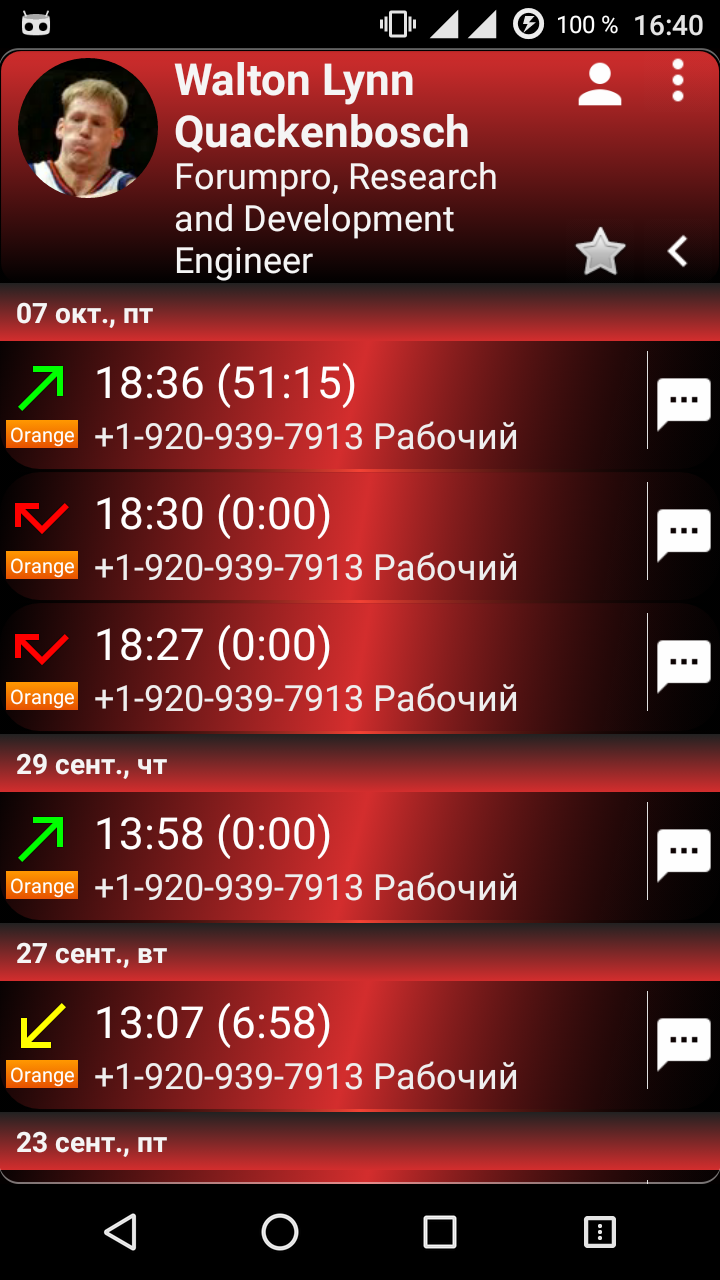Open the contact profile icon
Image resolution: width=720 pixels, height=1280 pixels.
[x=600, y=85]
